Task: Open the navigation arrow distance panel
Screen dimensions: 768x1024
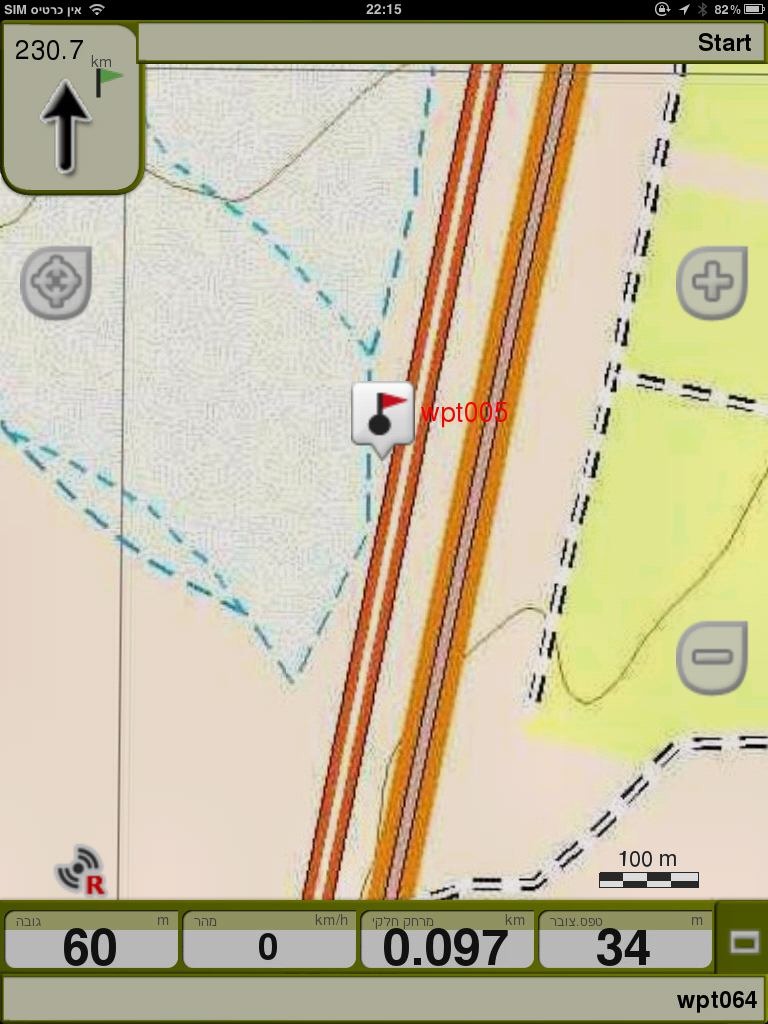Action: [x=68, y=108]
